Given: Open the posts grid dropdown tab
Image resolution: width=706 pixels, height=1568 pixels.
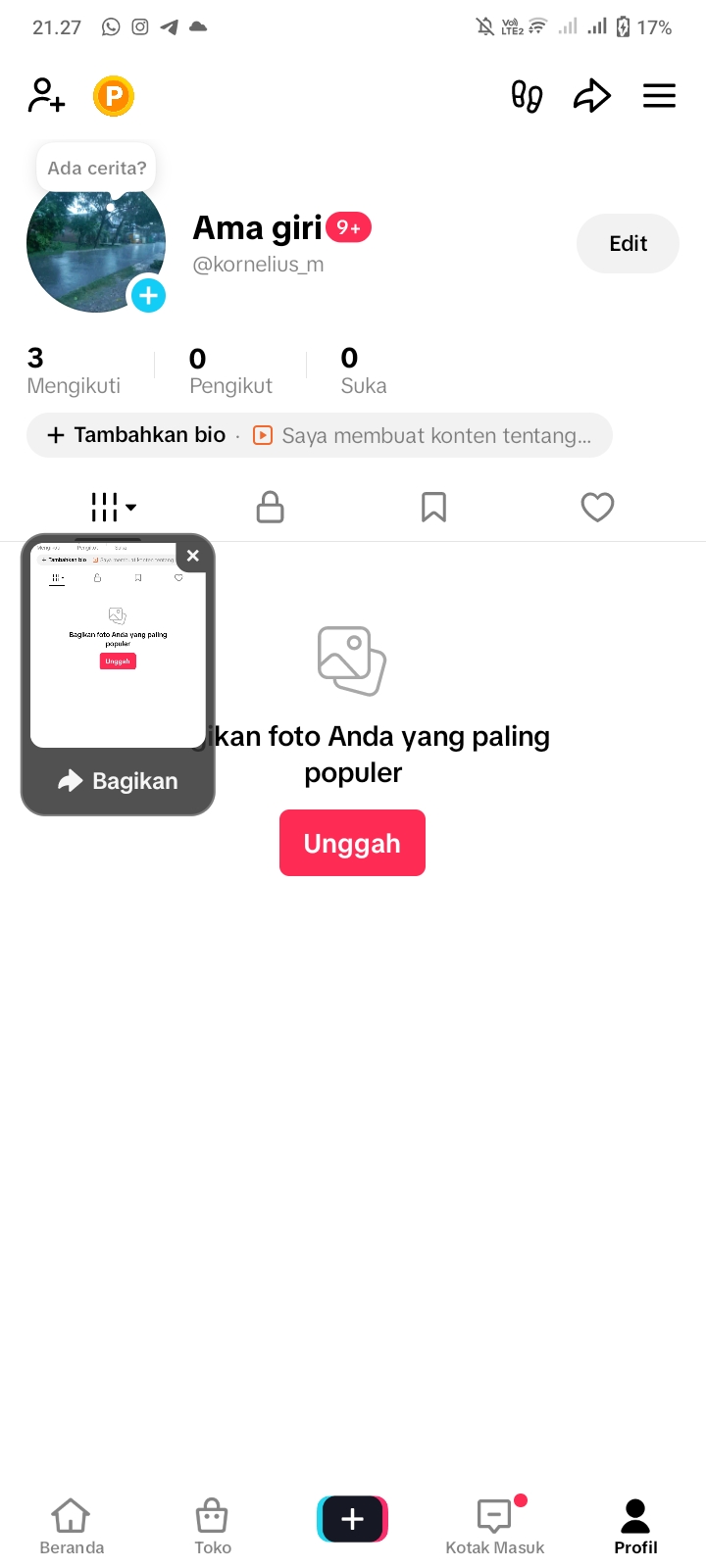Looking at the screenshot, I should point(113,508).
